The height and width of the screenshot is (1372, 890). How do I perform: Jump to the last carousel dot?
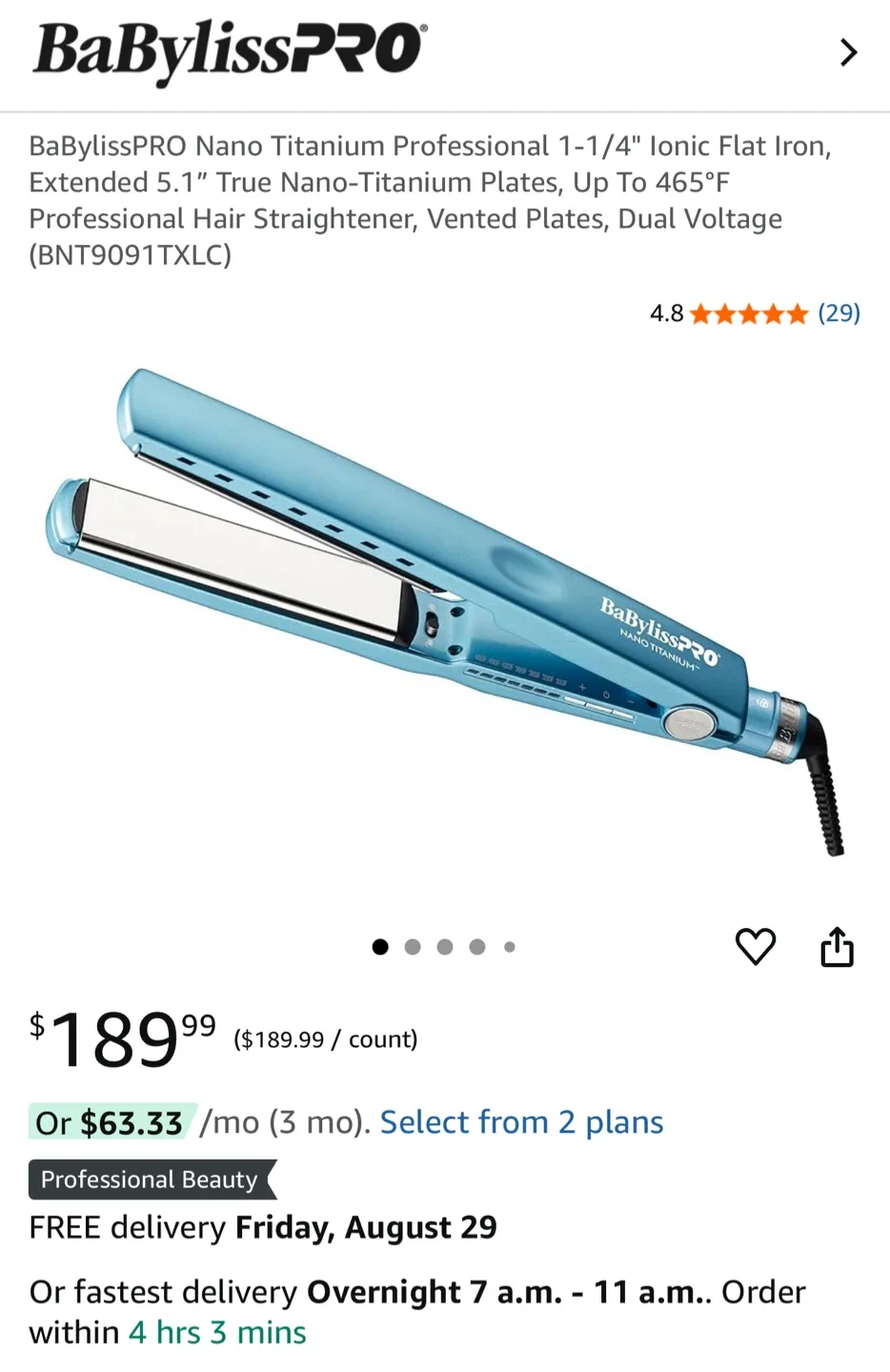[509, 946]
